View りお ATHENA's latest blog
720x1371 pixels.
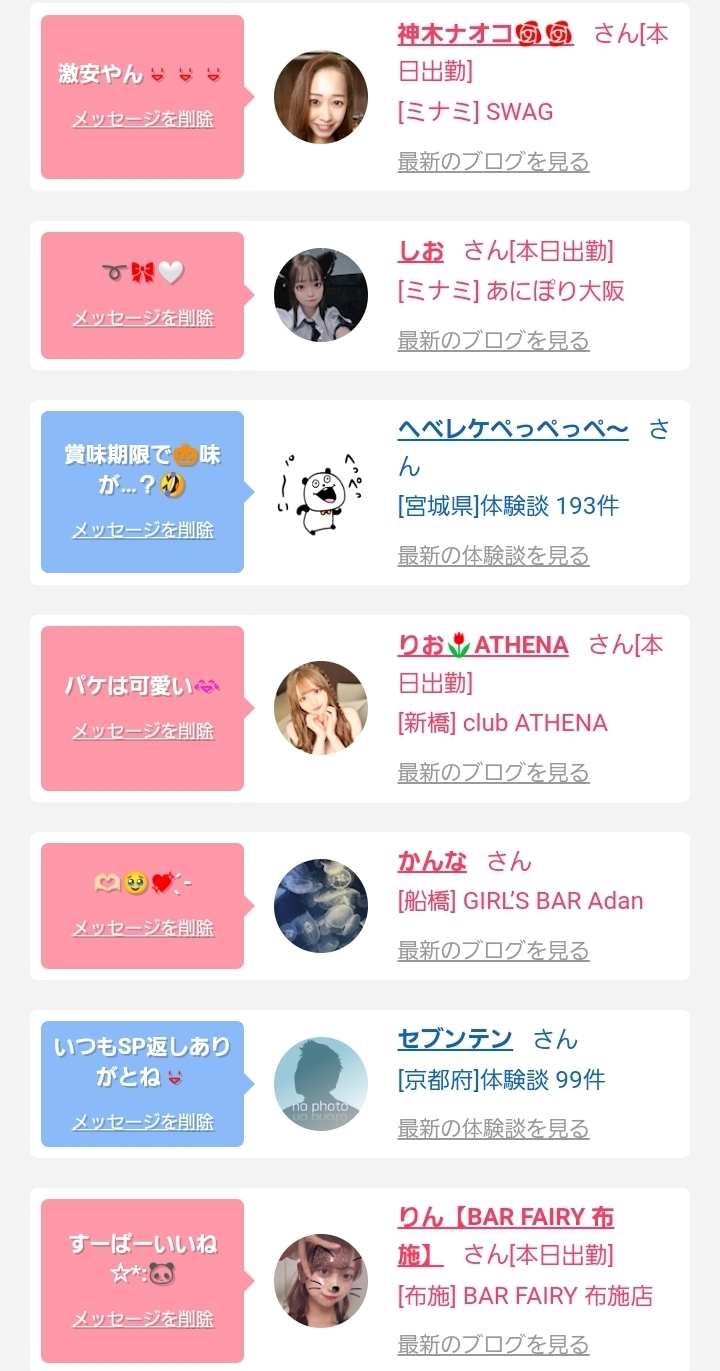point(493,773)
